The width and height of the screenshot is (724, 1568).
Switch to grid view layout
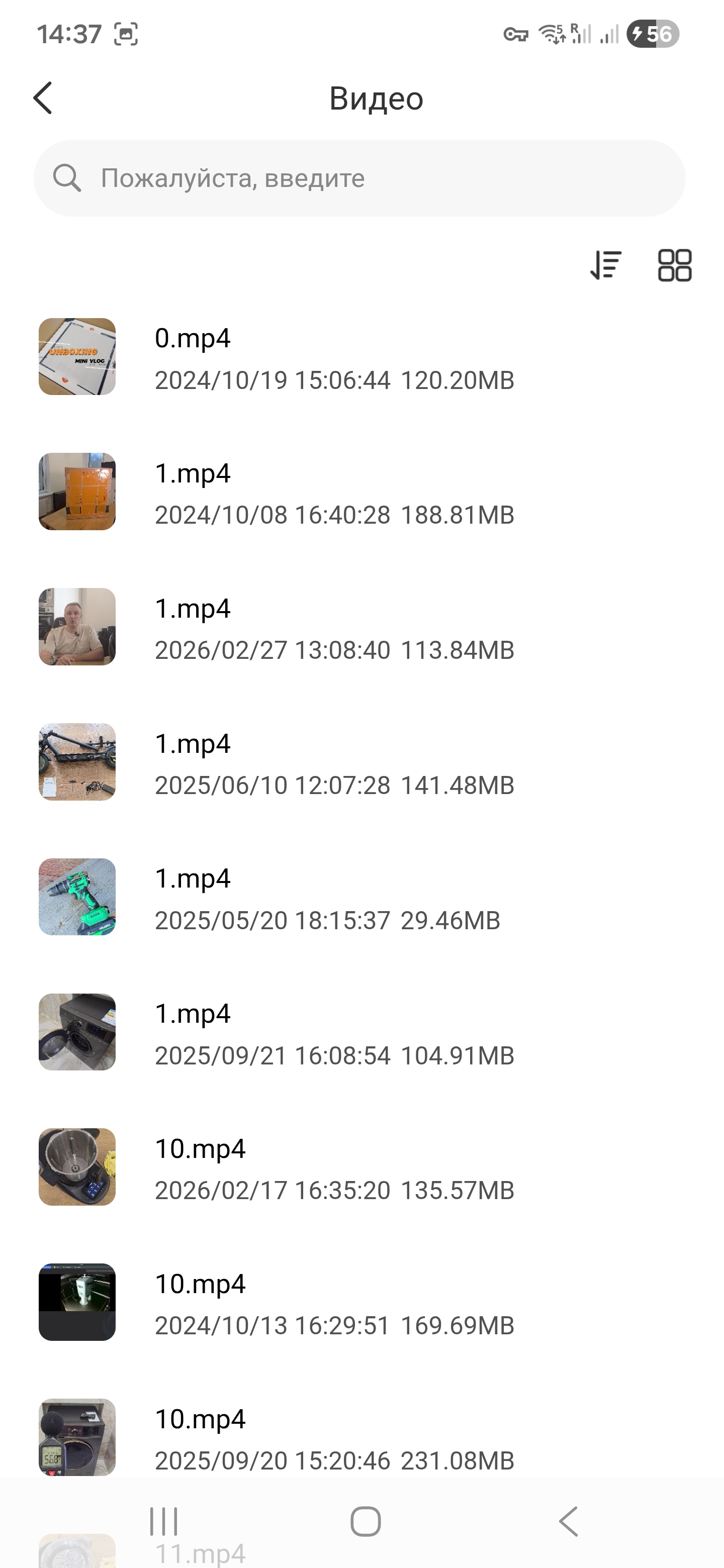tap(675, 265)
